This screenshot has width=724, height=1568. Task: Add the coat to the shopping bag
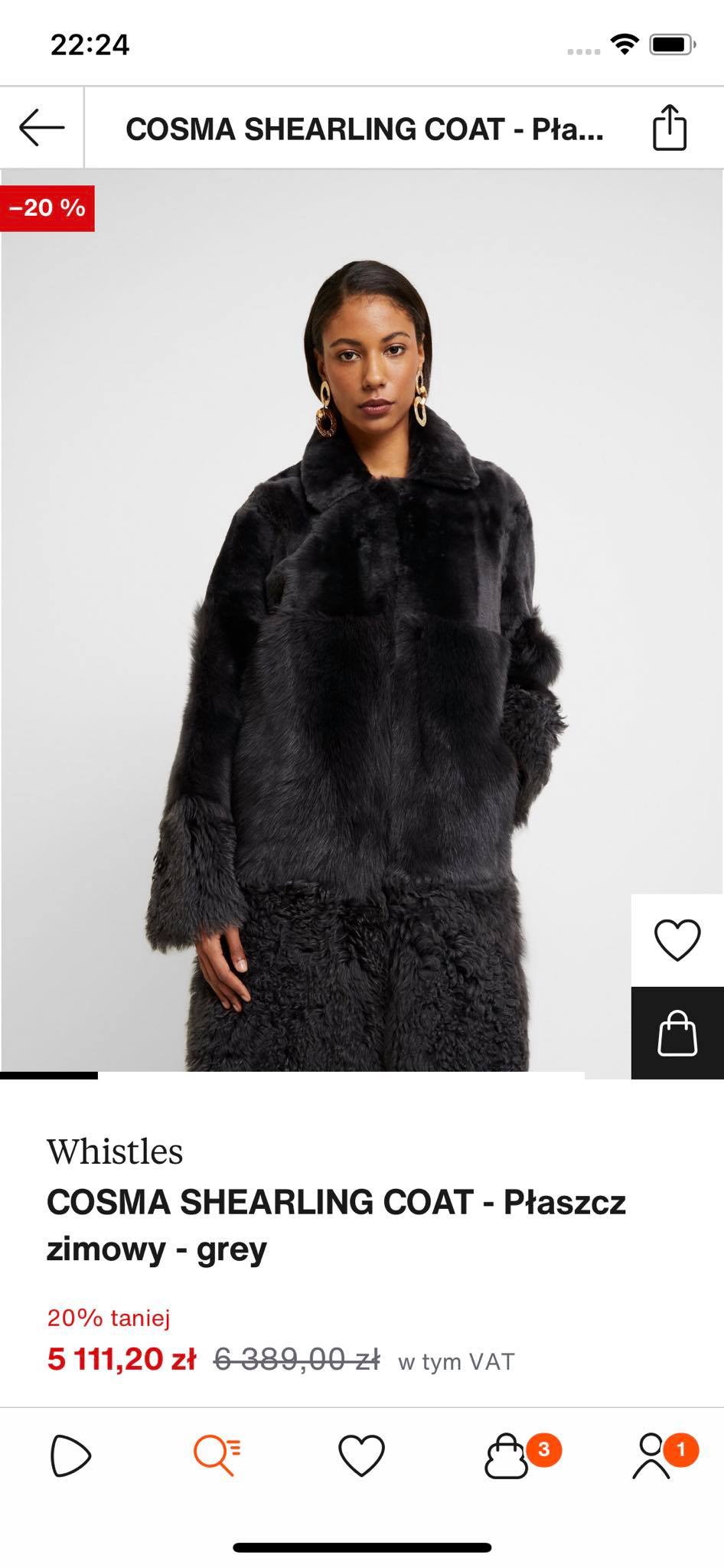(677, 1033)
